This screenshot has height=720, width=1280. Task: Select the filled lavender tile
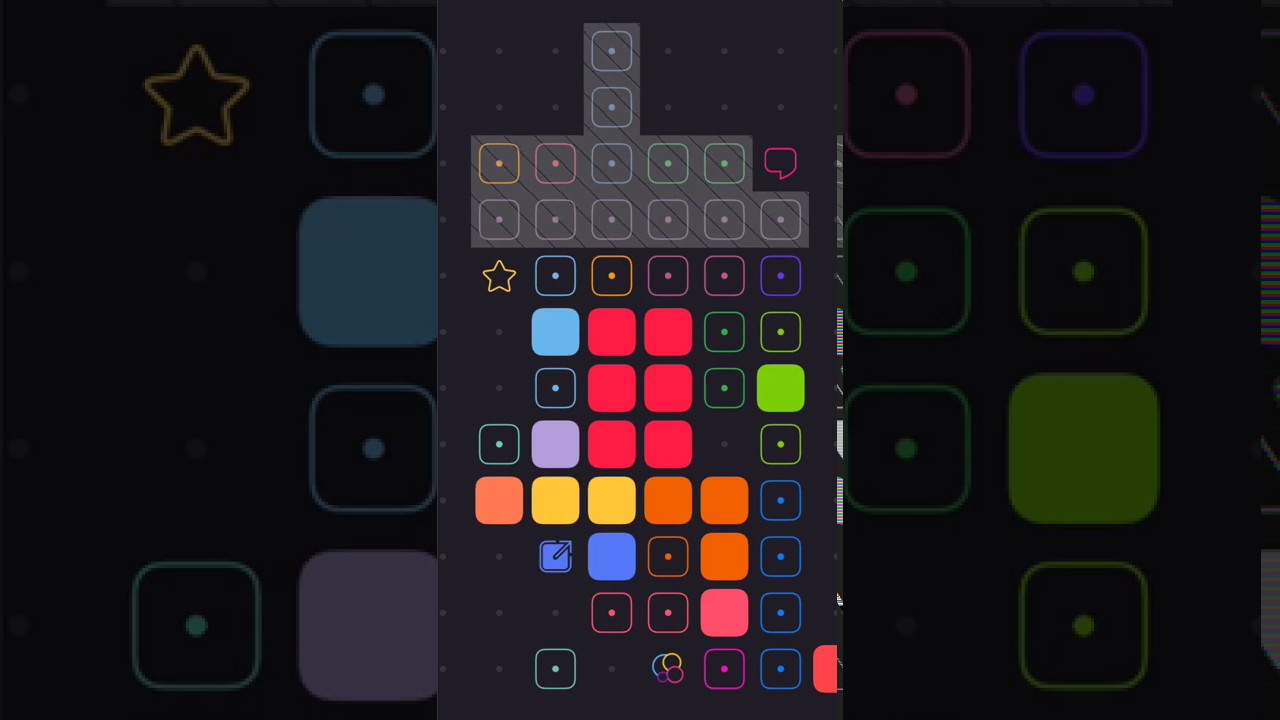point(555,444)
